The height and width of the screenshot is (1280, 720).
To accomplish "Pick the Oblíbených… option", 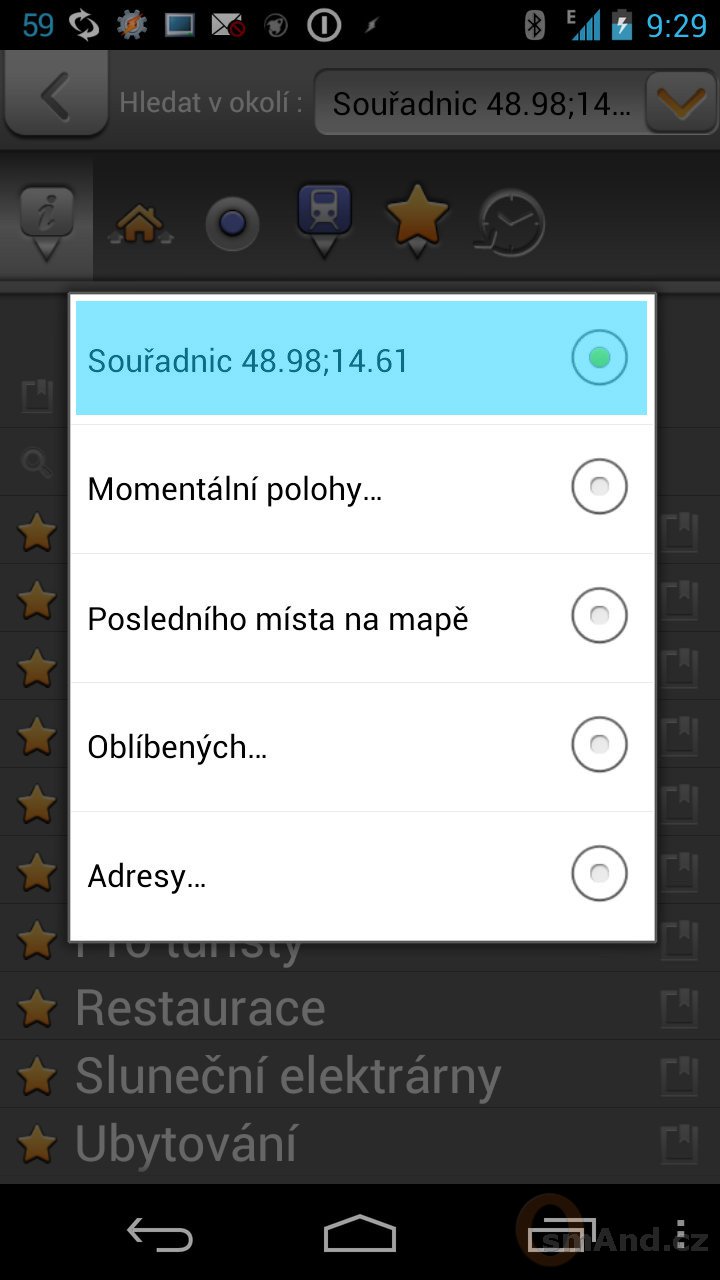I will (x=361, y=747).
